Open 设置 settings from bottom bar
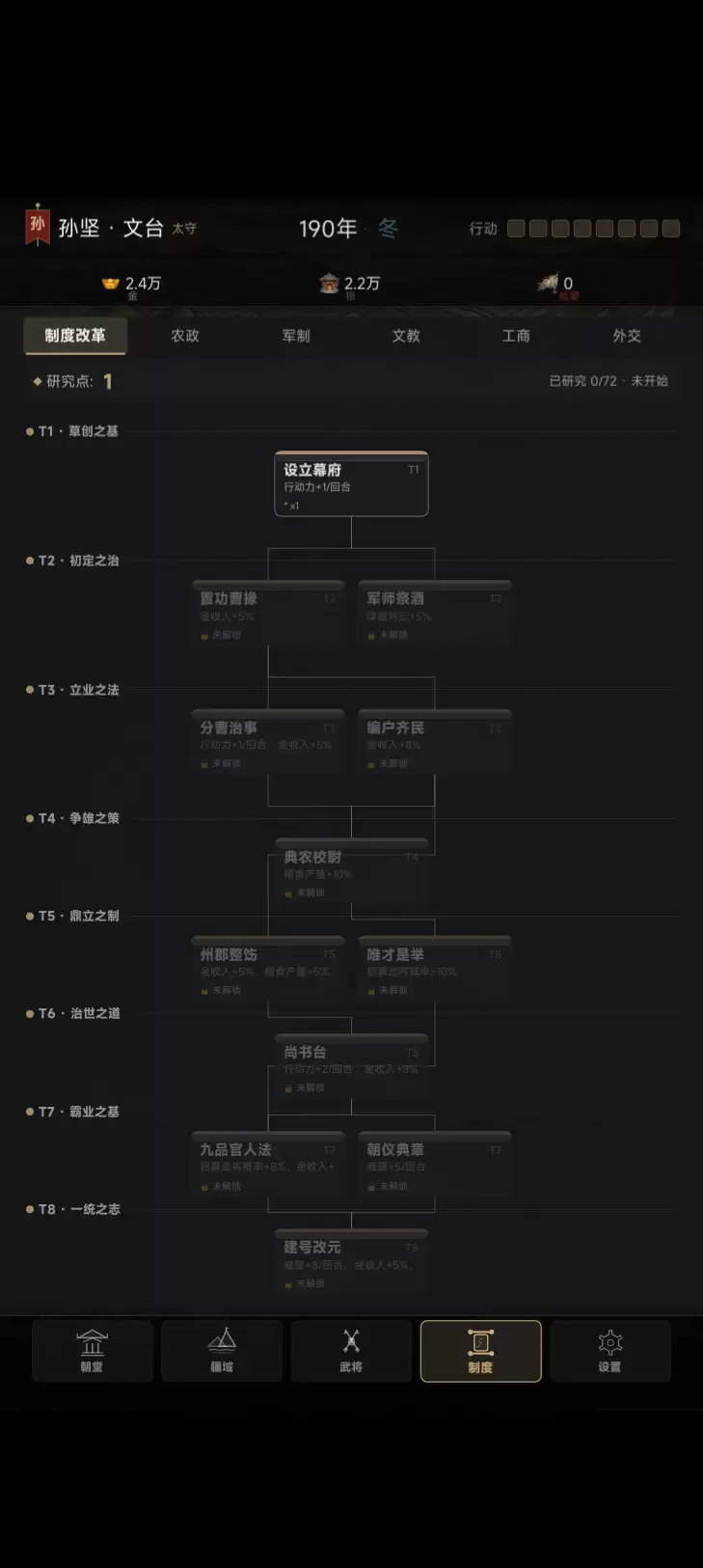The width and height of the screenshot is (703, 1568). (609, 1351)
